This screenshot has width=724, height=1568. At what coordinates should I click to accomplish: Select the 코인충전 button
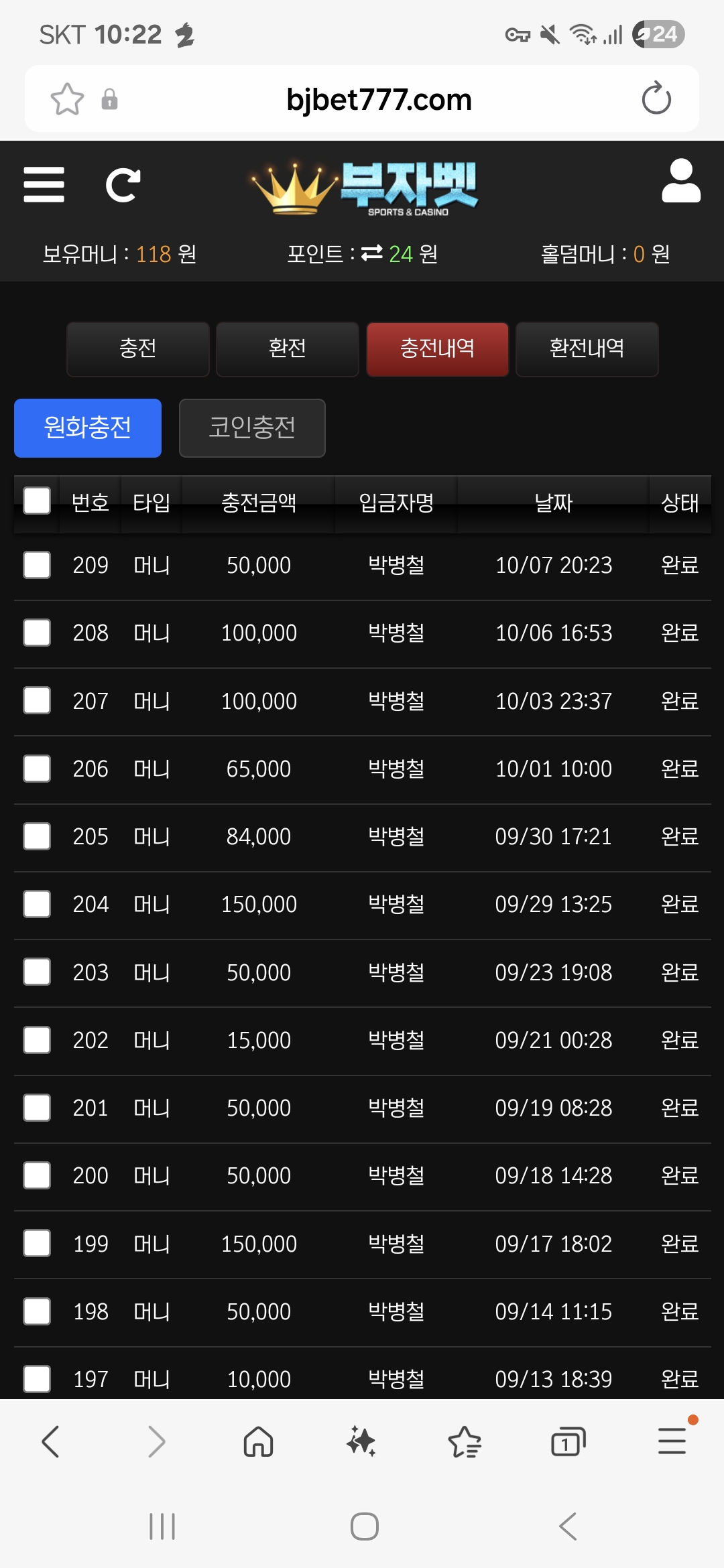252,428
